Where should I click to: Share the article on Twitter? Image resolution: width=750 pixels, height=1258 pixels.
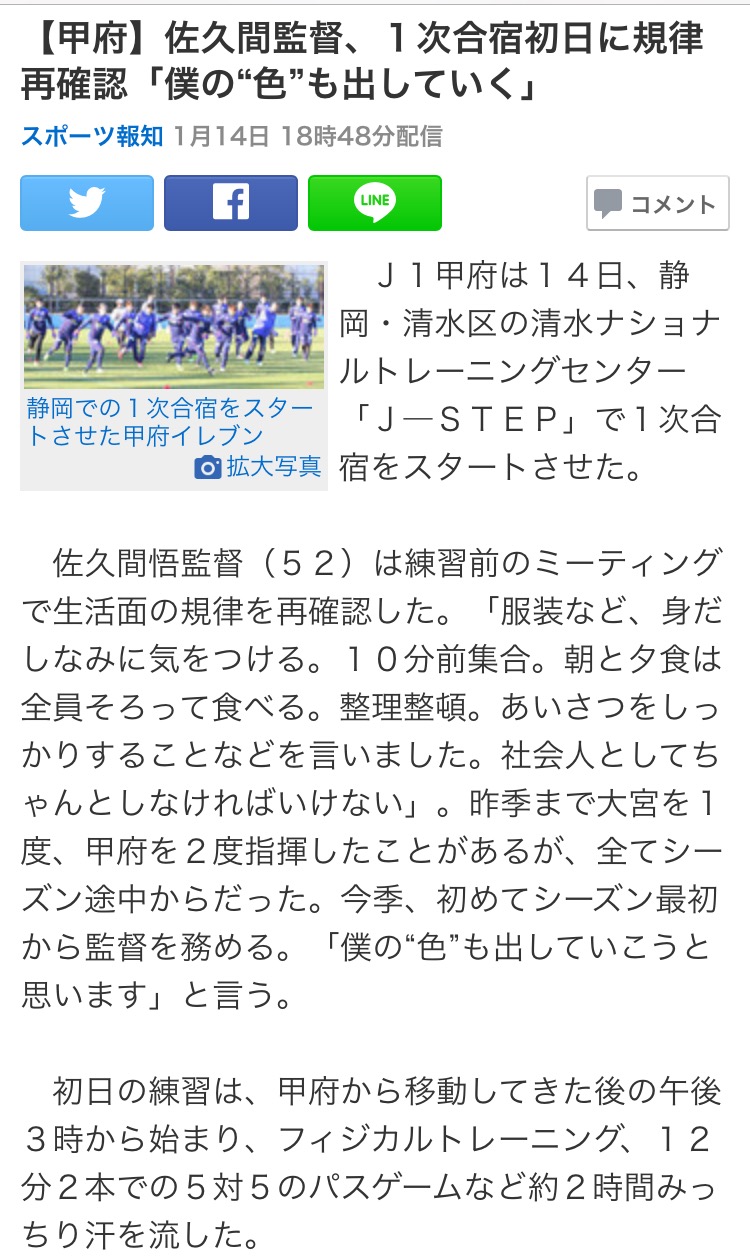tap(87, 203)
